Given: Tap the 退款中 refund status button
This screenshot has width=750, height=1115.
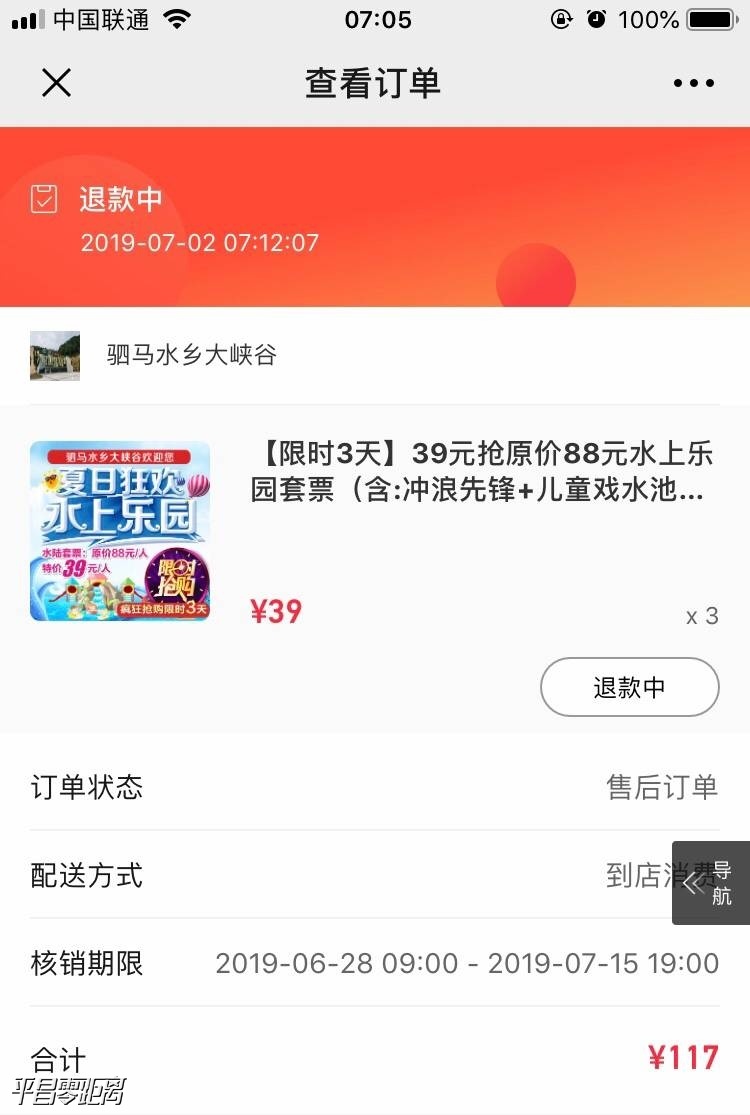Looking at the screenshot, I should (x=629, y=687).
